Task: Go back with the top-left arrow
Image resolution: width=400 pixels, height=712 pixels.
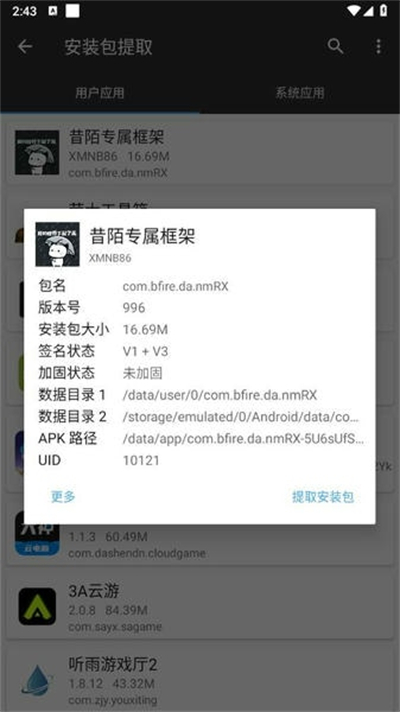Action: click(25, 46)
